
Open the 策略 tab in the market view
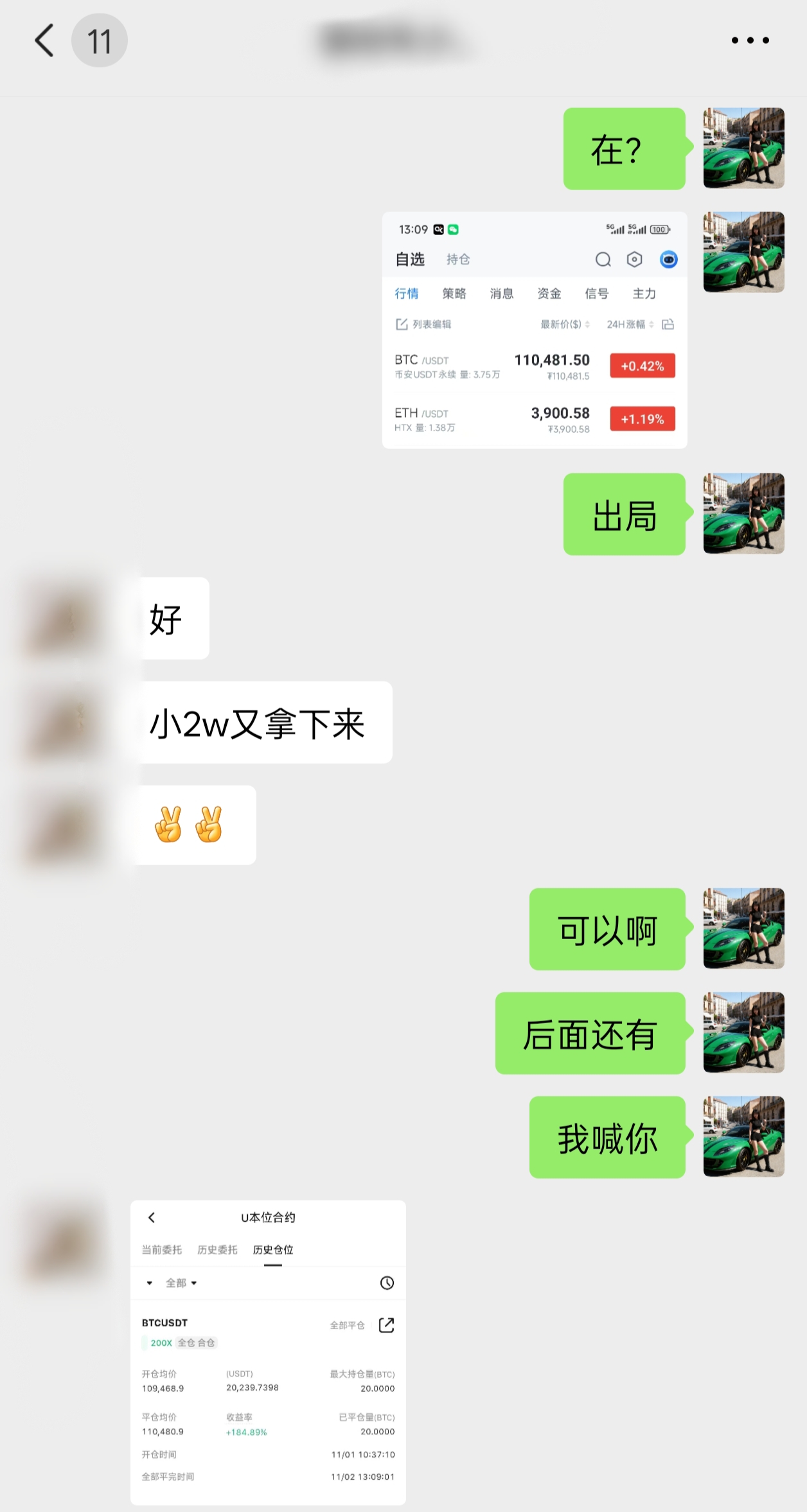tap(454, 294)
